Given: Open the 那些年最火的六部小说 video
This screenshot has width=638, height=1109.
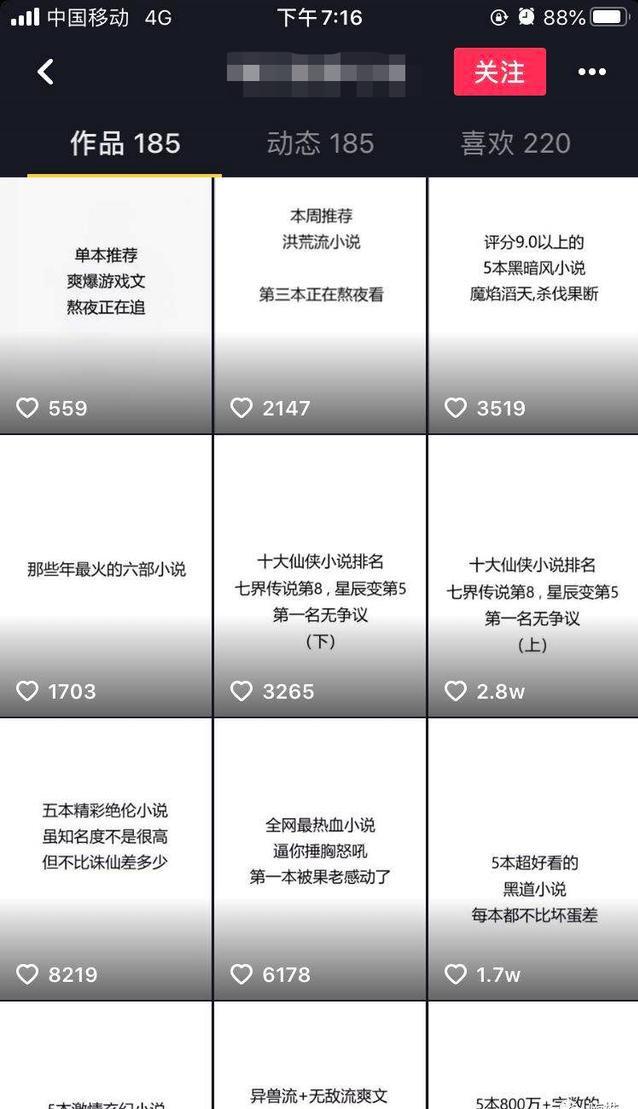Looking at the screenshot, I should tap(106, 576).
